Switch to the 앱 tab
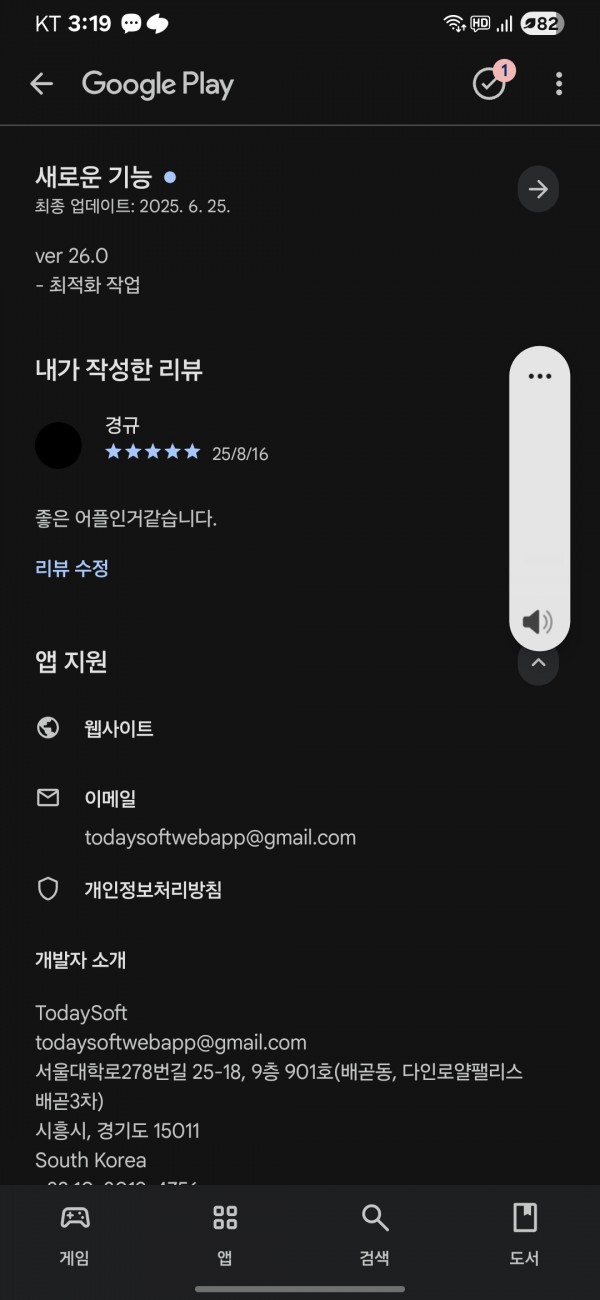Screen dimensions: 600x1300 pos(225,1234)
